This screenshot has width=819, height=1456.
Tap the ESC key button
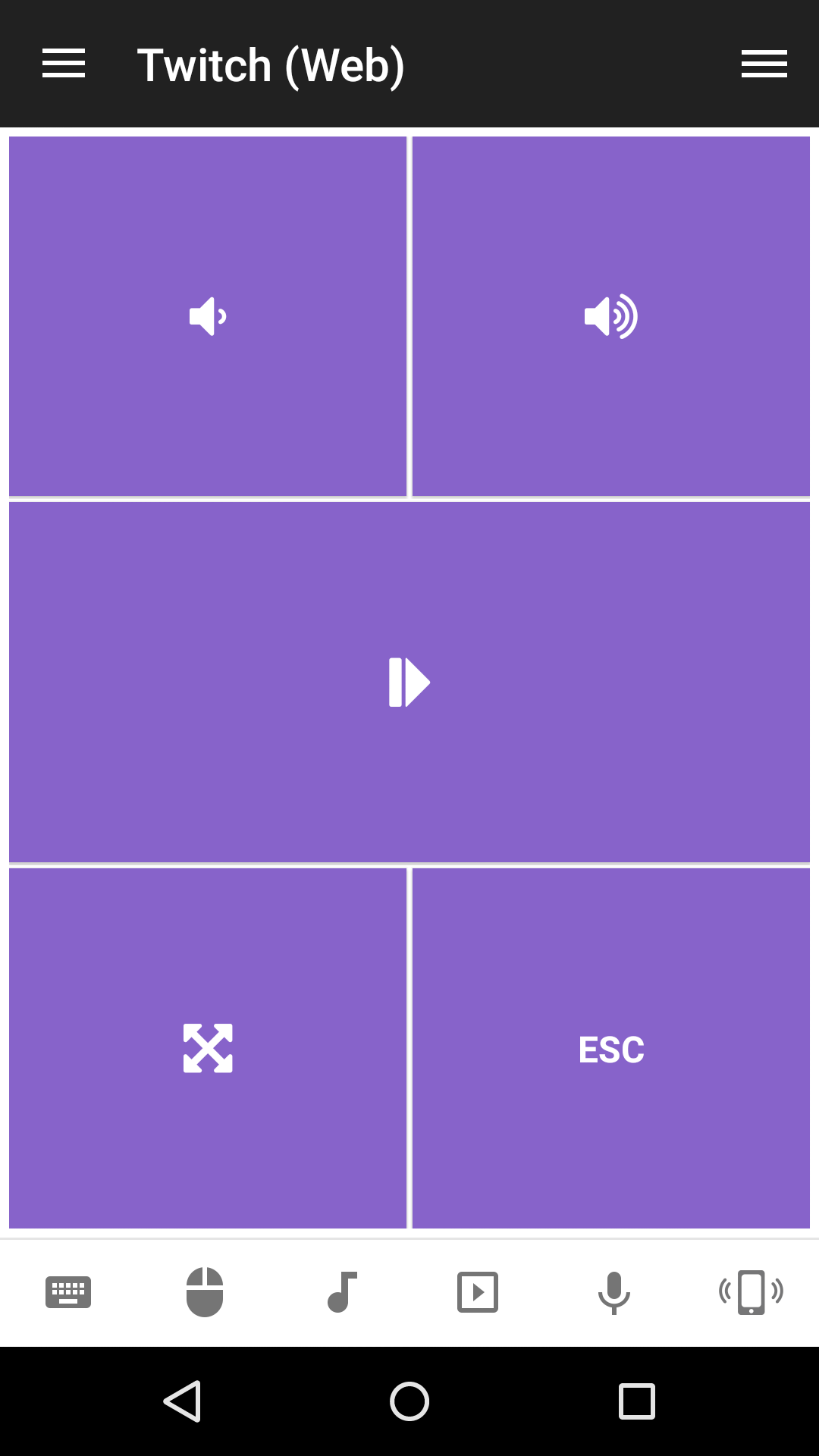[611, 1050]
